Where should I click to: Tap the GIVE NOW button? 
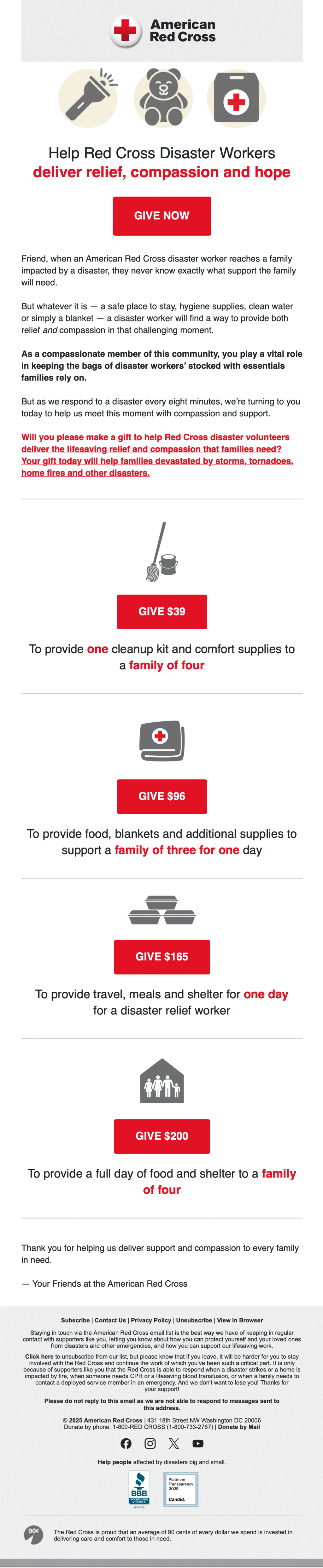pos(162,215)
